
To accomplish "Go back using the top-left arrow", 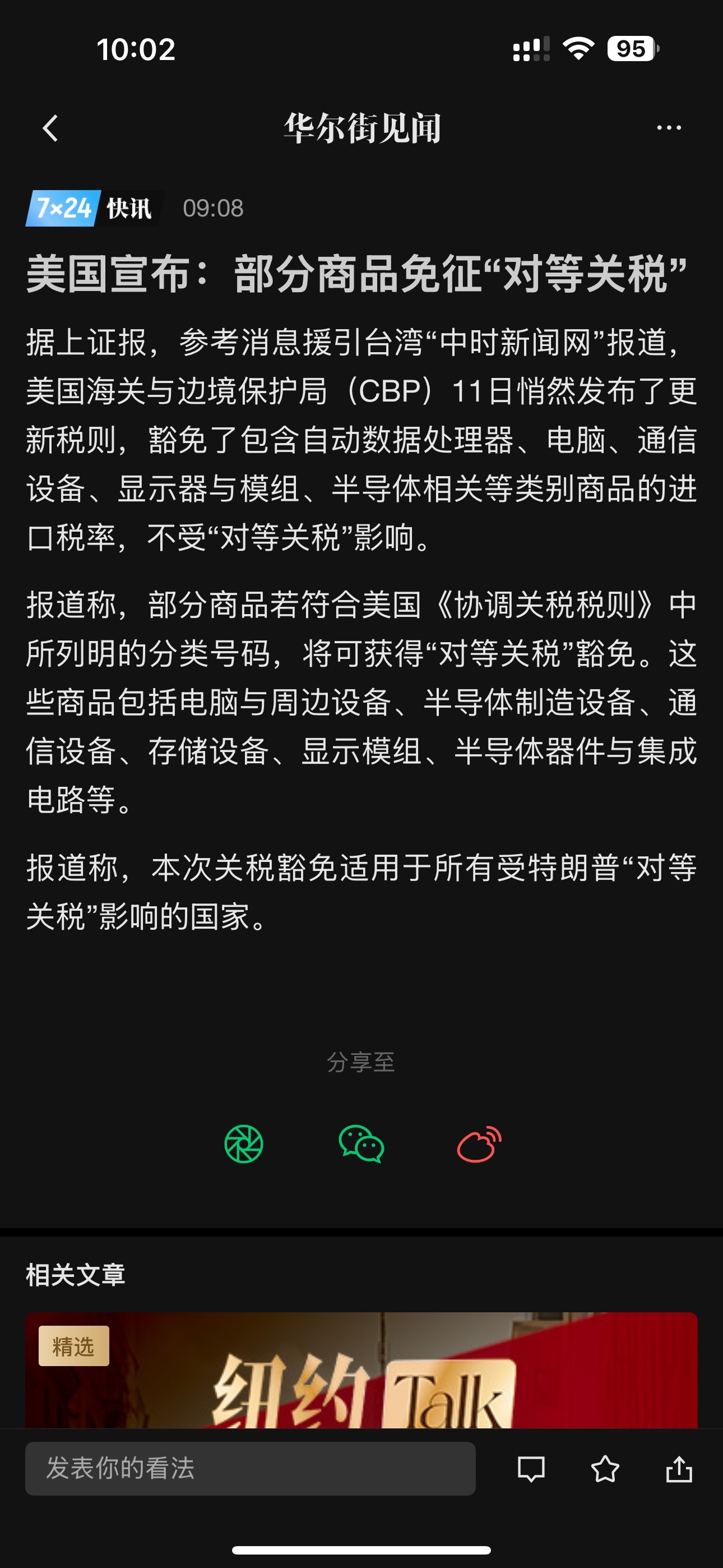I will [50, 128].
